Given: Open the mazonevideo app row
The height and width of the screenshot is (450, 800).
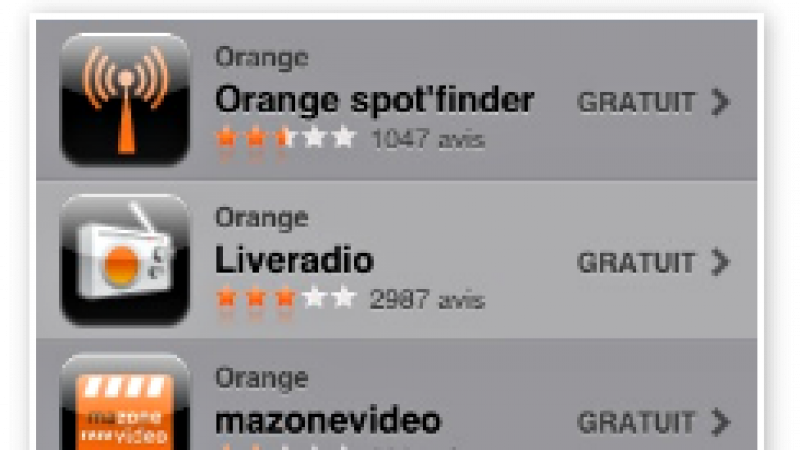Looking at the screenshot, I should pos(327,420).
